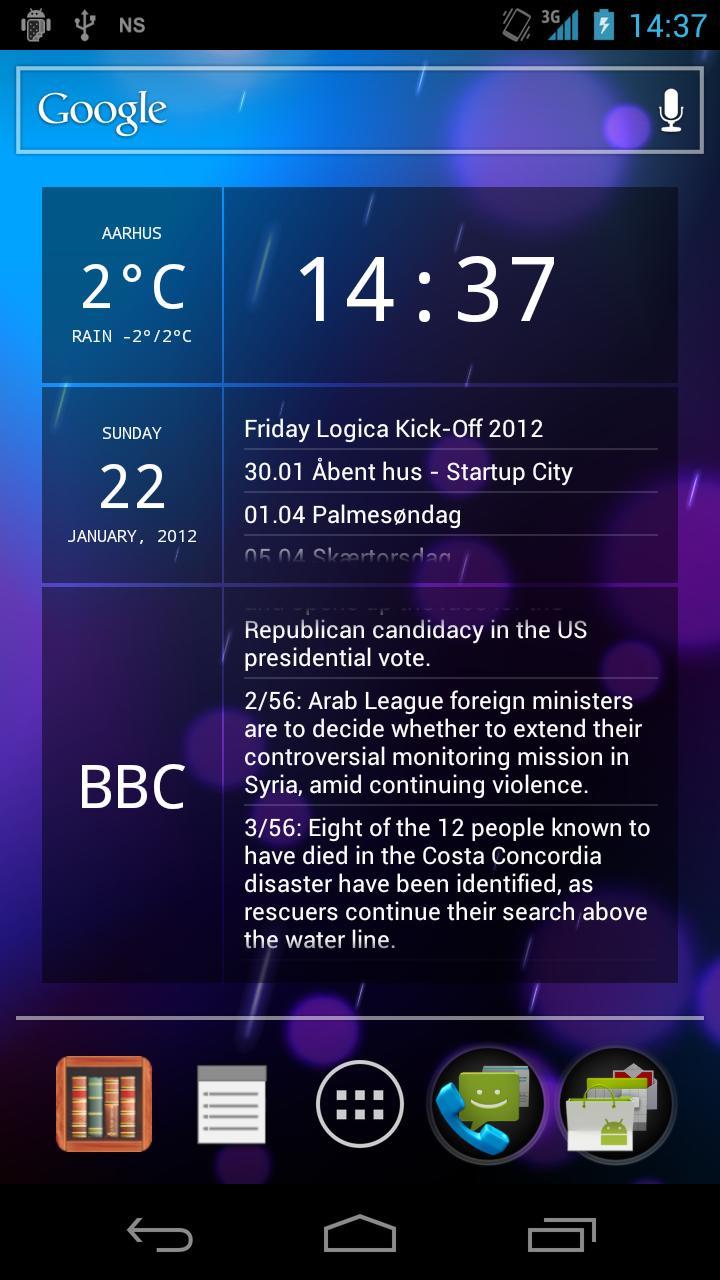Screen dimensions: 720x1280
Task: Open the Åbent hus - Startup City event
Action: 408,472
